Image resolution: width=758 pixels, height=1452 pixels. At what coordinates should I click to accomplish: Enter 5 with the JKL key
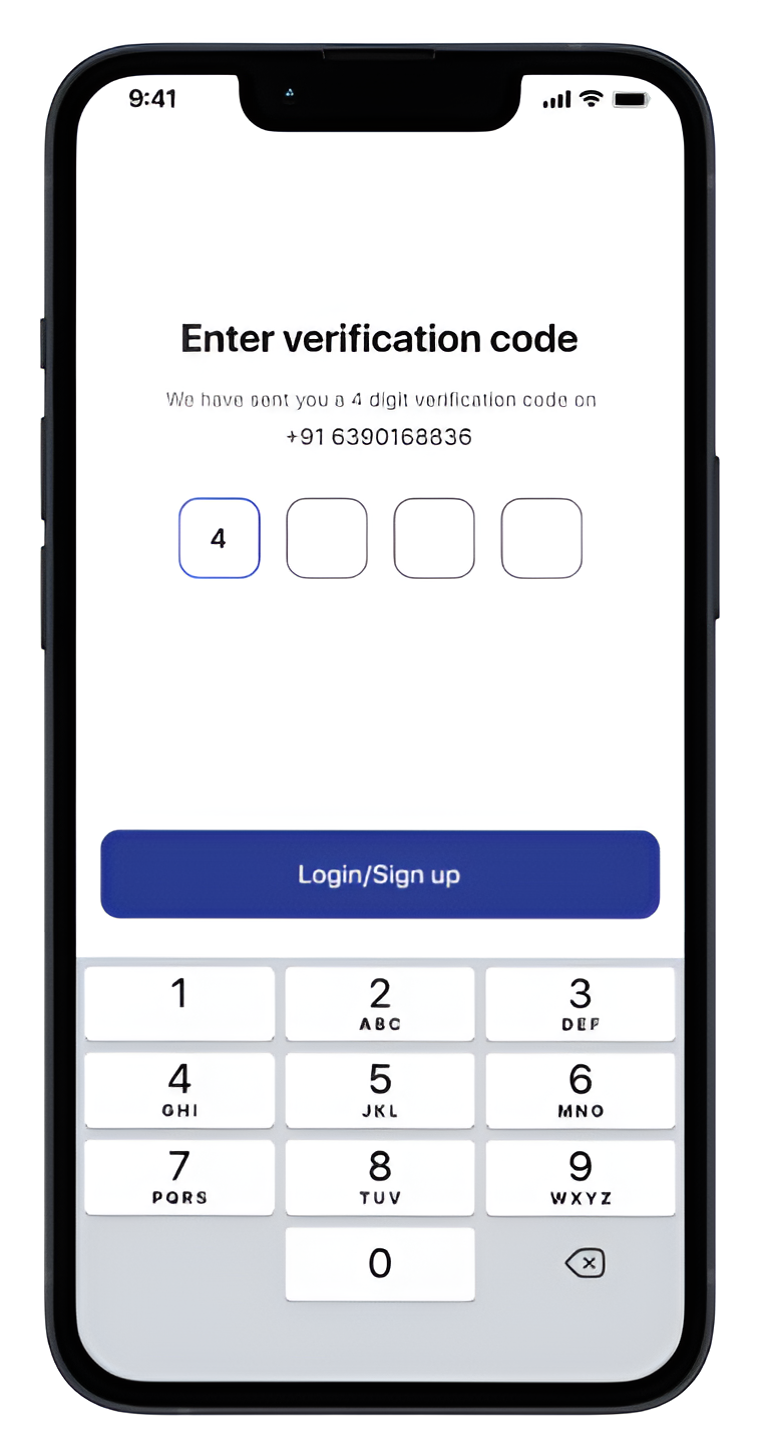pos(379,1090)
